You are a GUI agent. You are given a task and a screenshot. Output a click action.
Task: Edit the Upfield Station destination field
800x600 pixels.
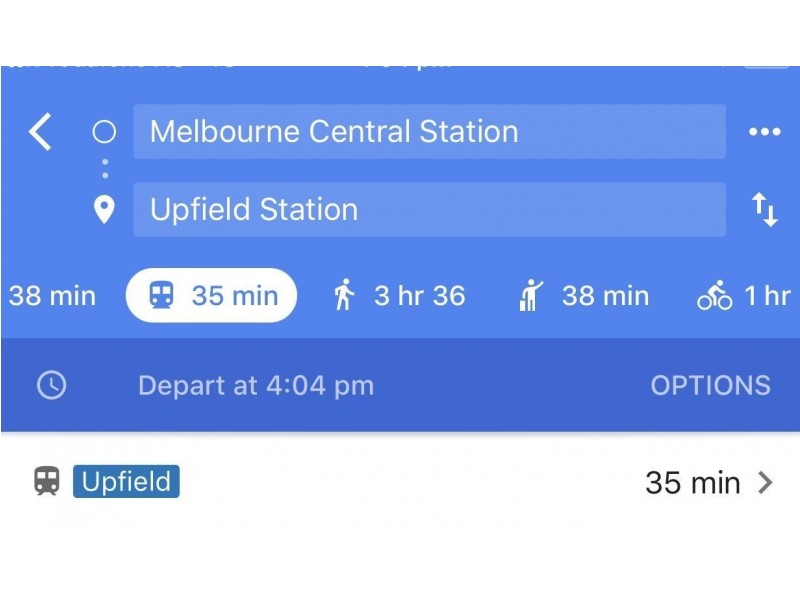coord(428,210)
